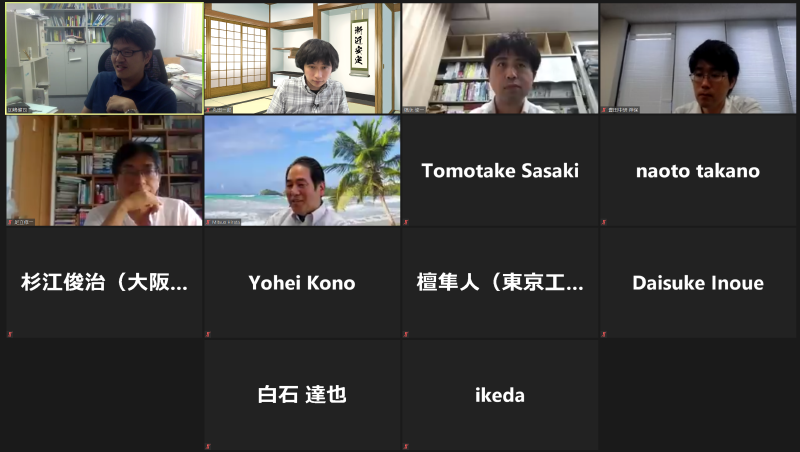Tap the 檀隼人 participant tile
800x452 pixels.
point(499,283)
